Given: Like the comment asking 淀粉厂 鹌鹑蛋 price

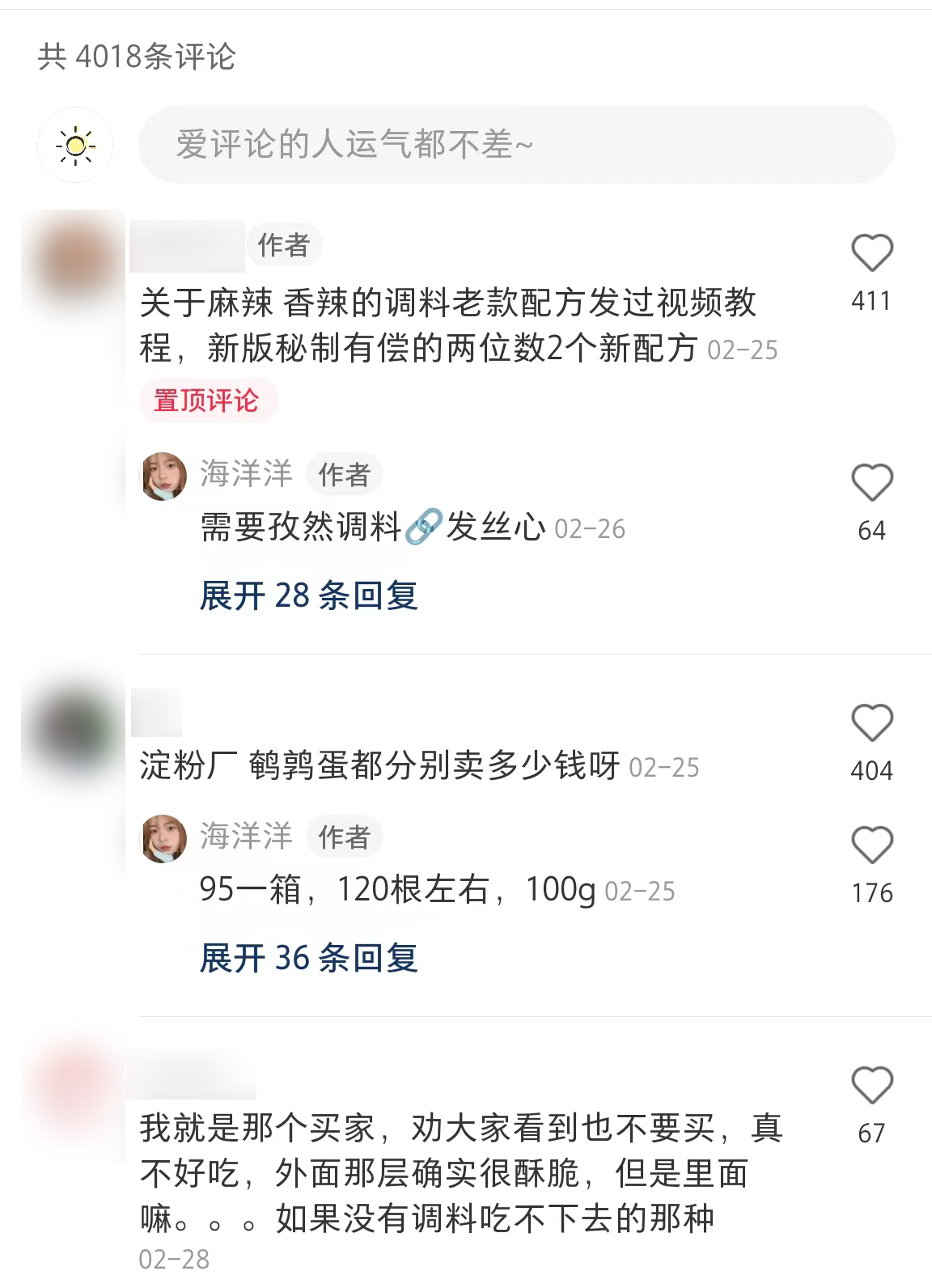Looking at the screenshot, I should coord(871,722).
